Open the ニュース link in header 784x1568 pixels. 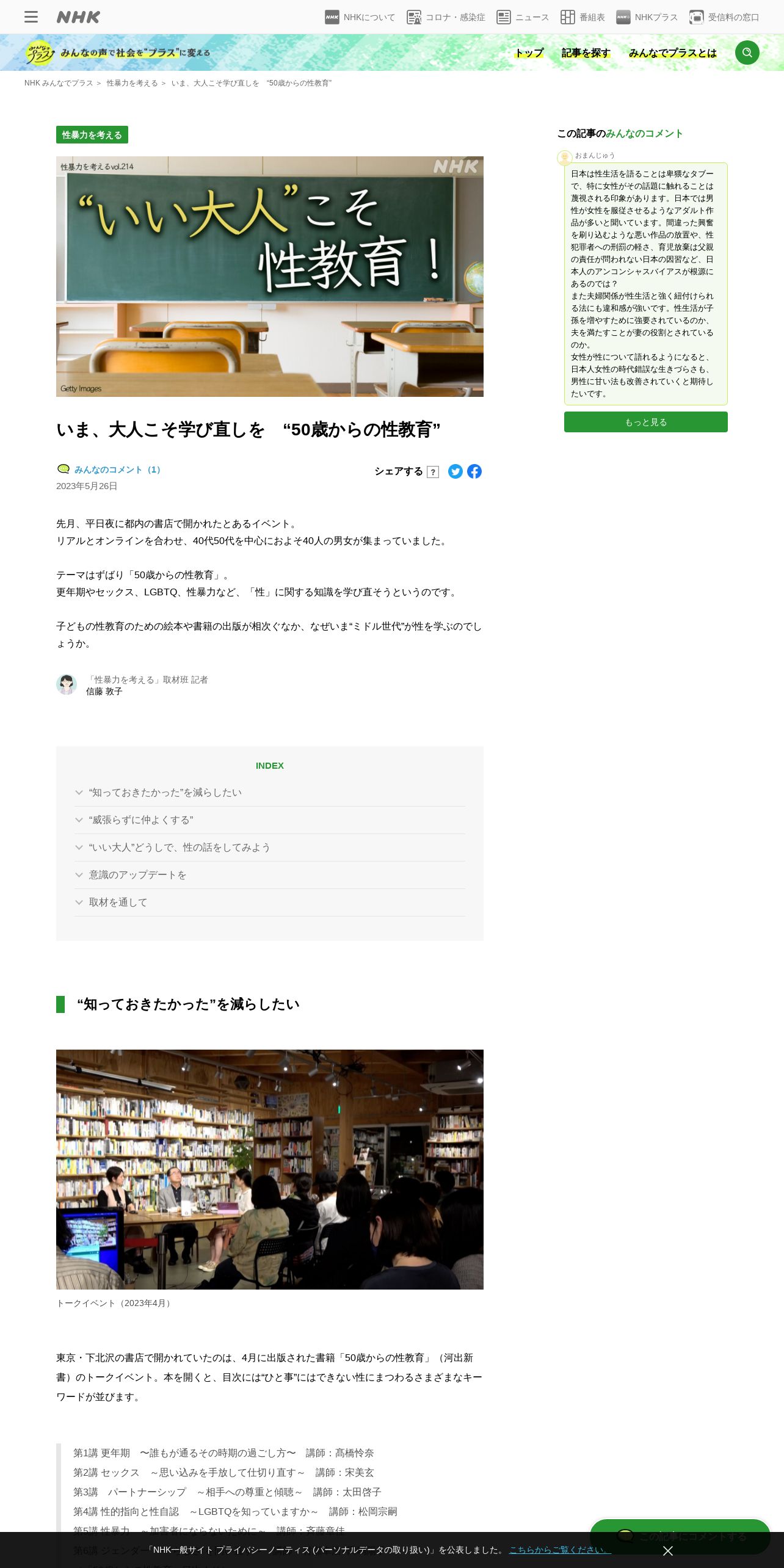(x=523, y=17)
